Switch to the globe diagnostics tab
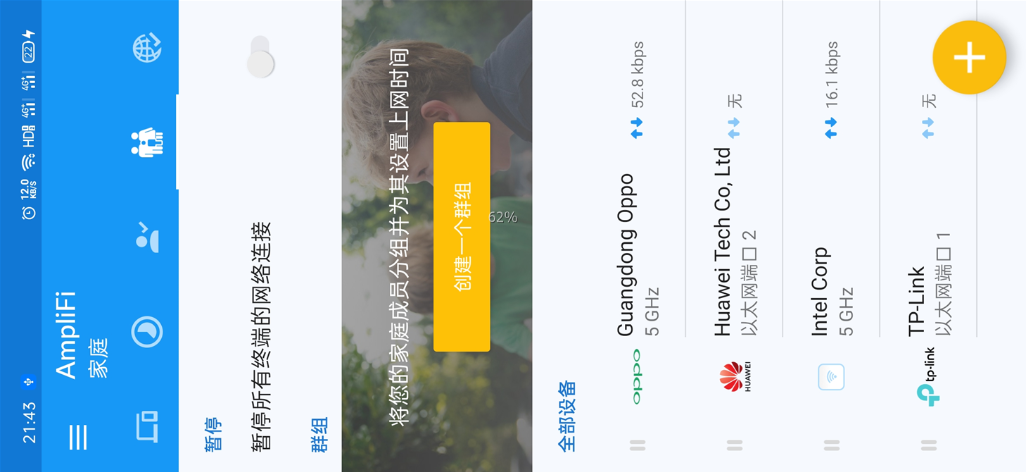This screenshot has height=472, width=1026. [147, 47]
